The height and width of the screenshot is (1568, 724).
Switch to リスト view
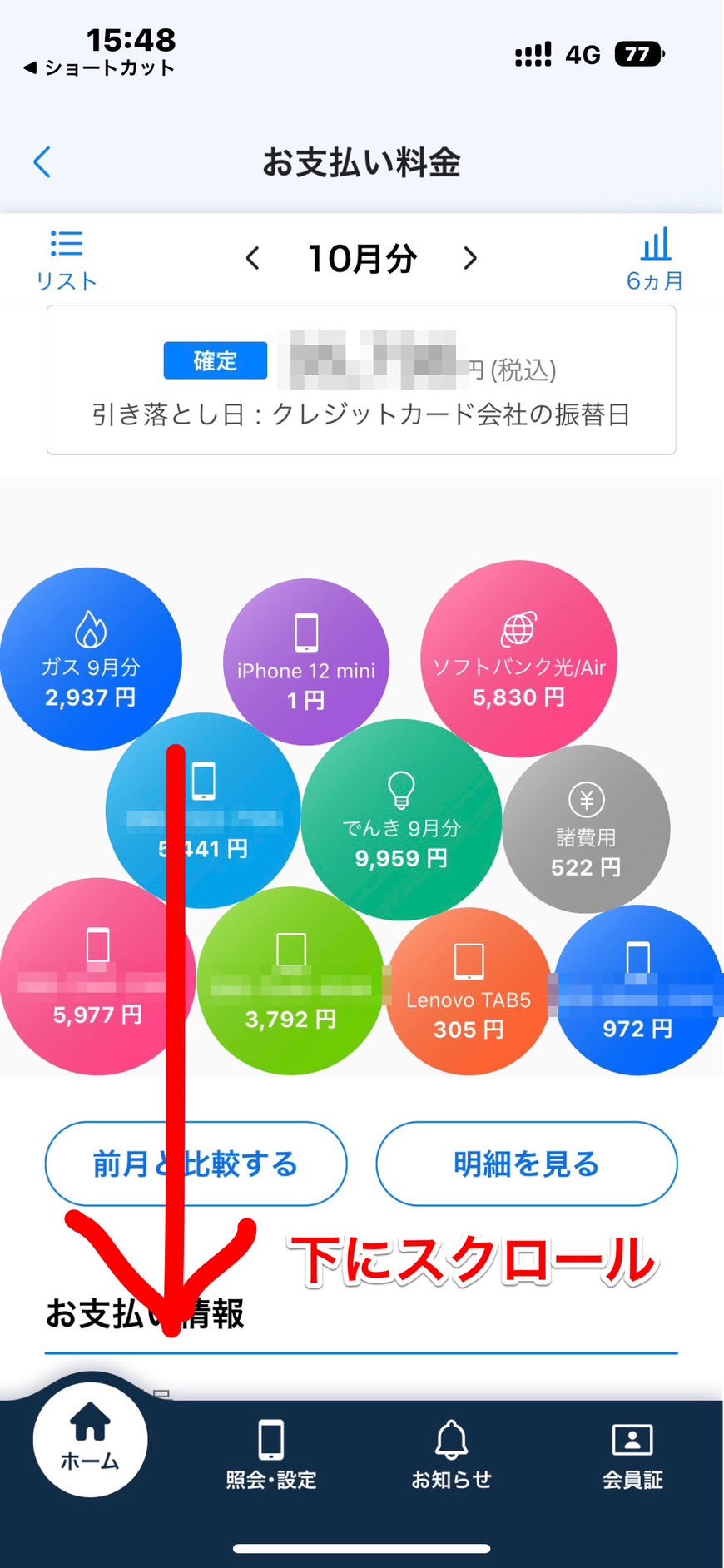pyautogui.click(x=67, y=261)
